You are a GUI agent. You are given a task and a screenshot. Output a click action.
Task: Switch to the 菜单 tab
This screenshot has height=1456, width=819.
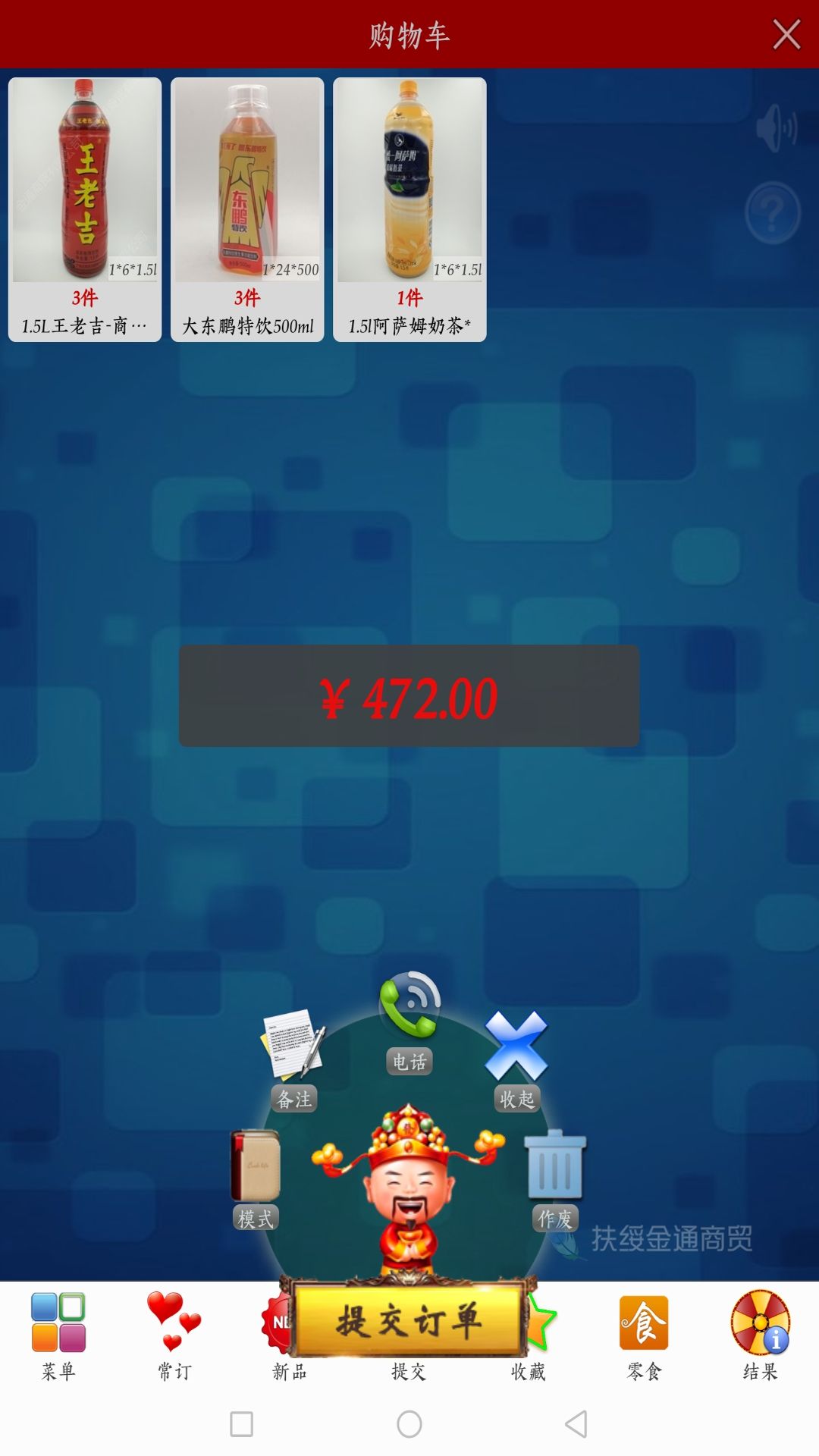pyautogui.click(x=58, y=1335)
